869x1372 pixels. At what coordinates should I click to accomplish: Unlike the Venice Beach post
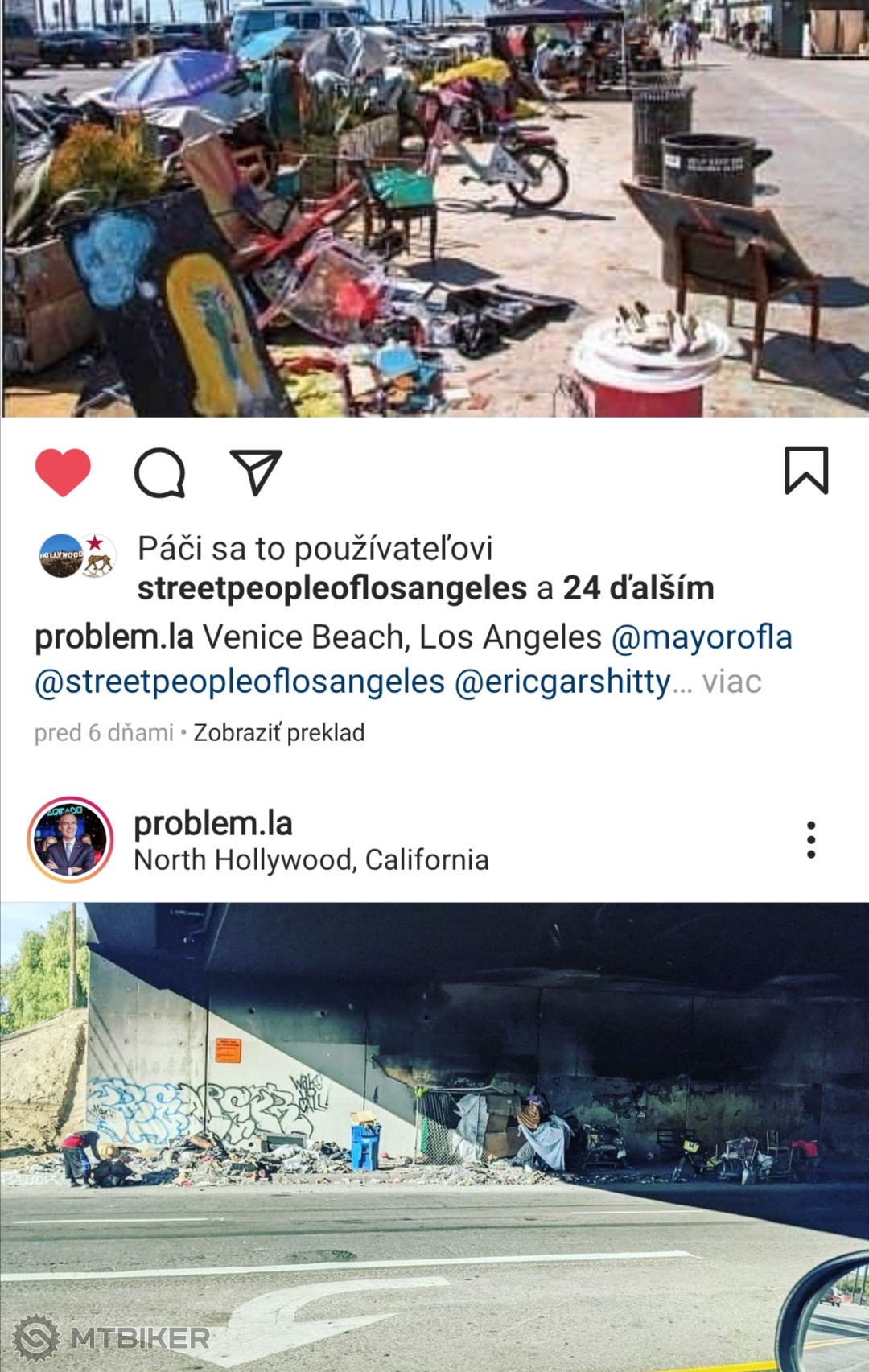[63, 472]
